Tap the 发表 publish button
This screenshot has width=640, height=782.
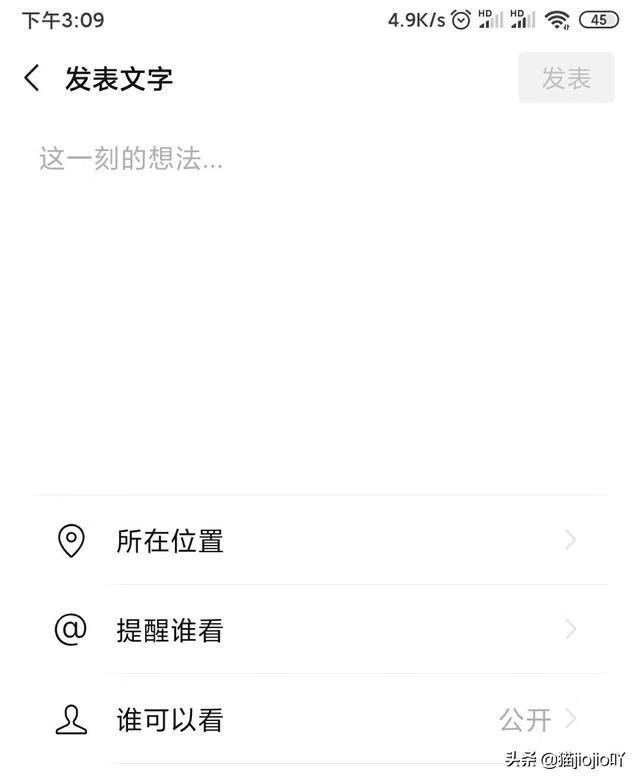[566, 78]
